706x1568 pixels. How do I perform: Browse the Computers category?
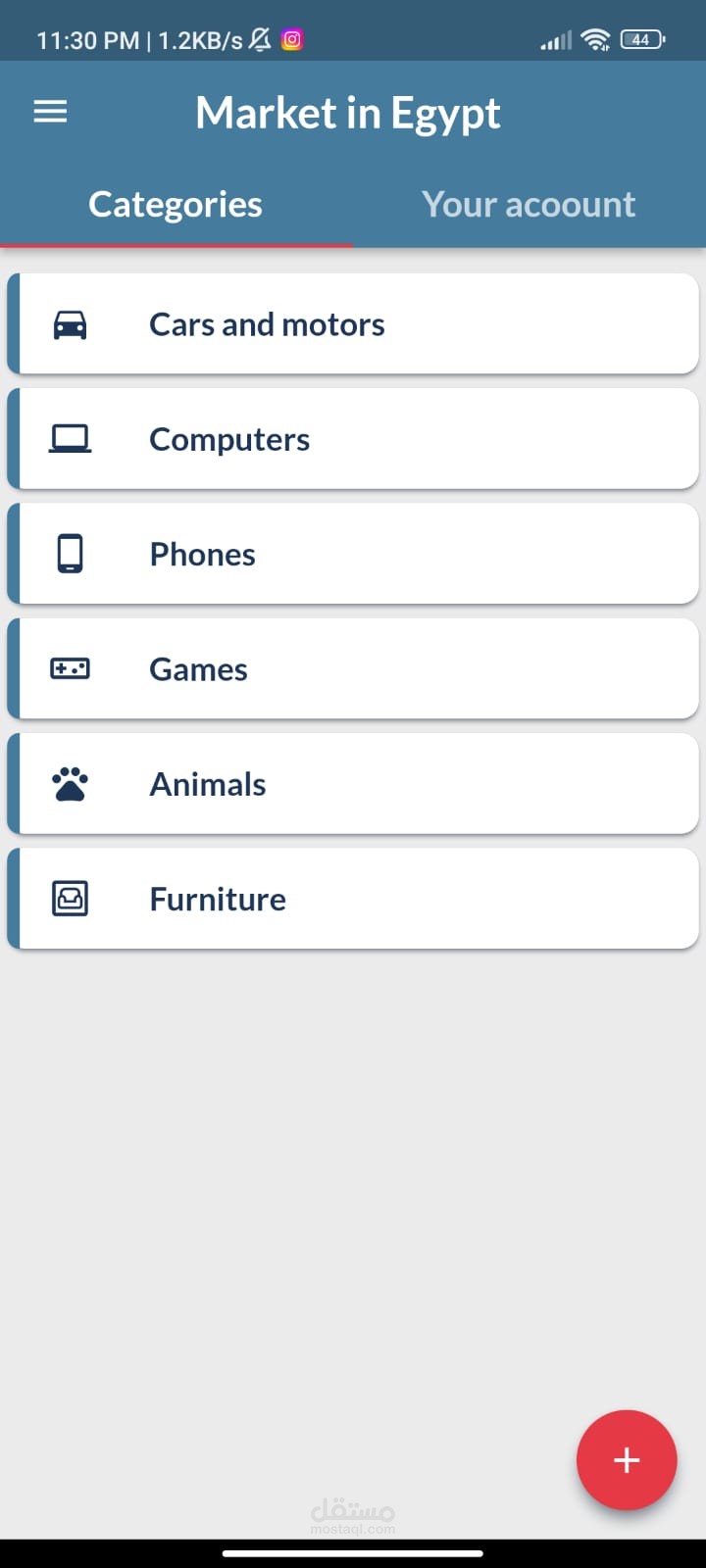(x=353, y=439)
